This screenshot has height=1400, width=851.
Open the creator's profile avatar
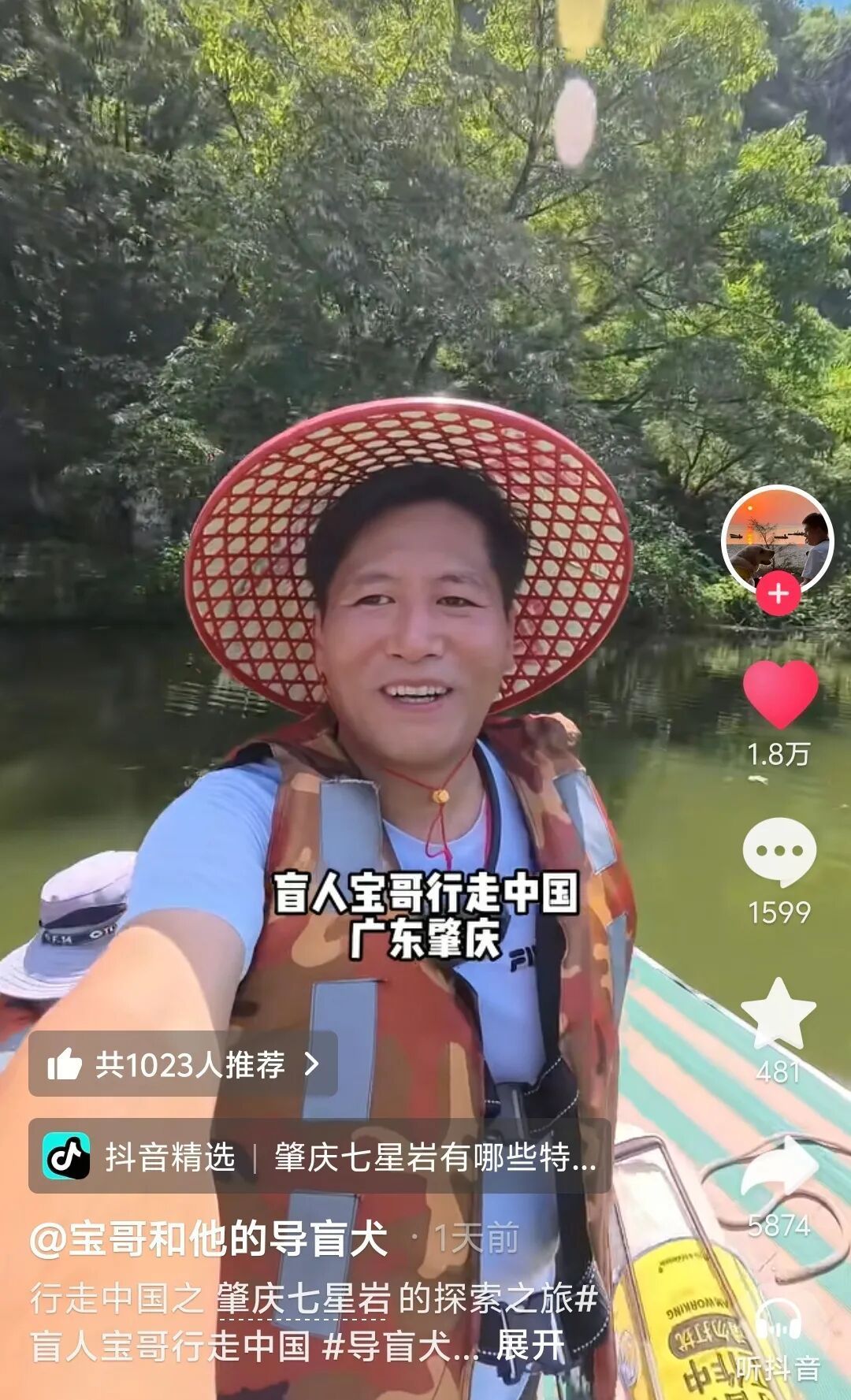click(777, 540)
